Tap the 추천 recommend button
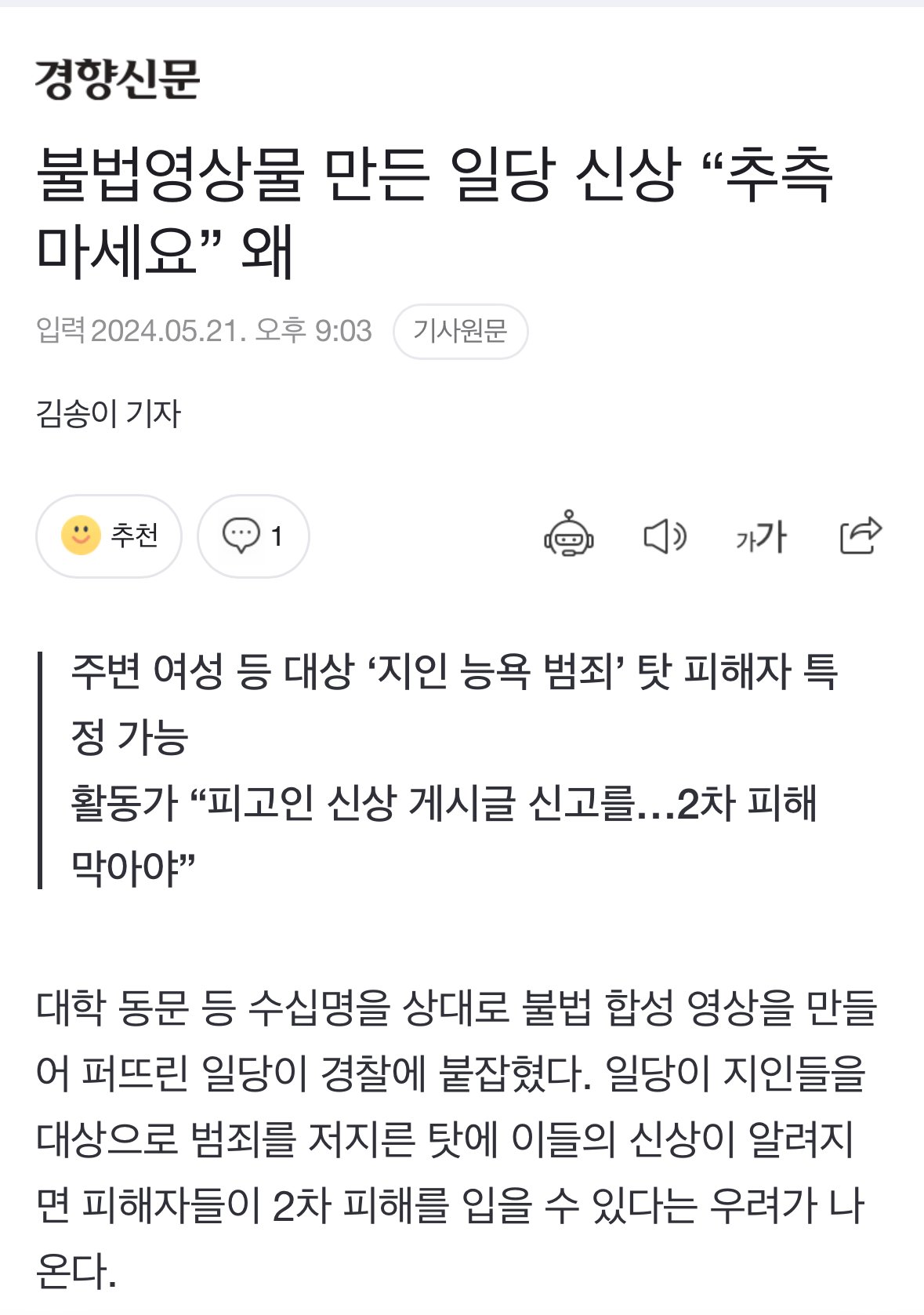The height and width of the screenshot is (1315, 924). point(109,536)
